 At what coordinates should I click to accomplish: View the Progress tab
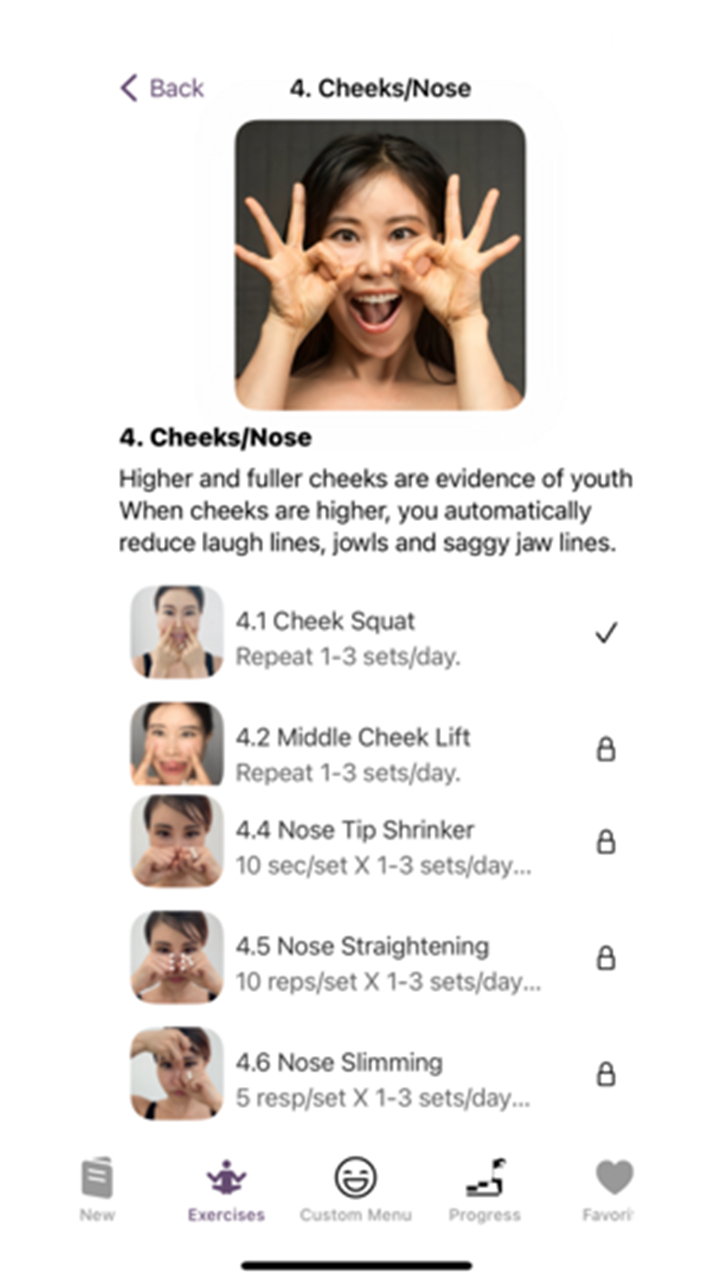[x=484, y=1190]
